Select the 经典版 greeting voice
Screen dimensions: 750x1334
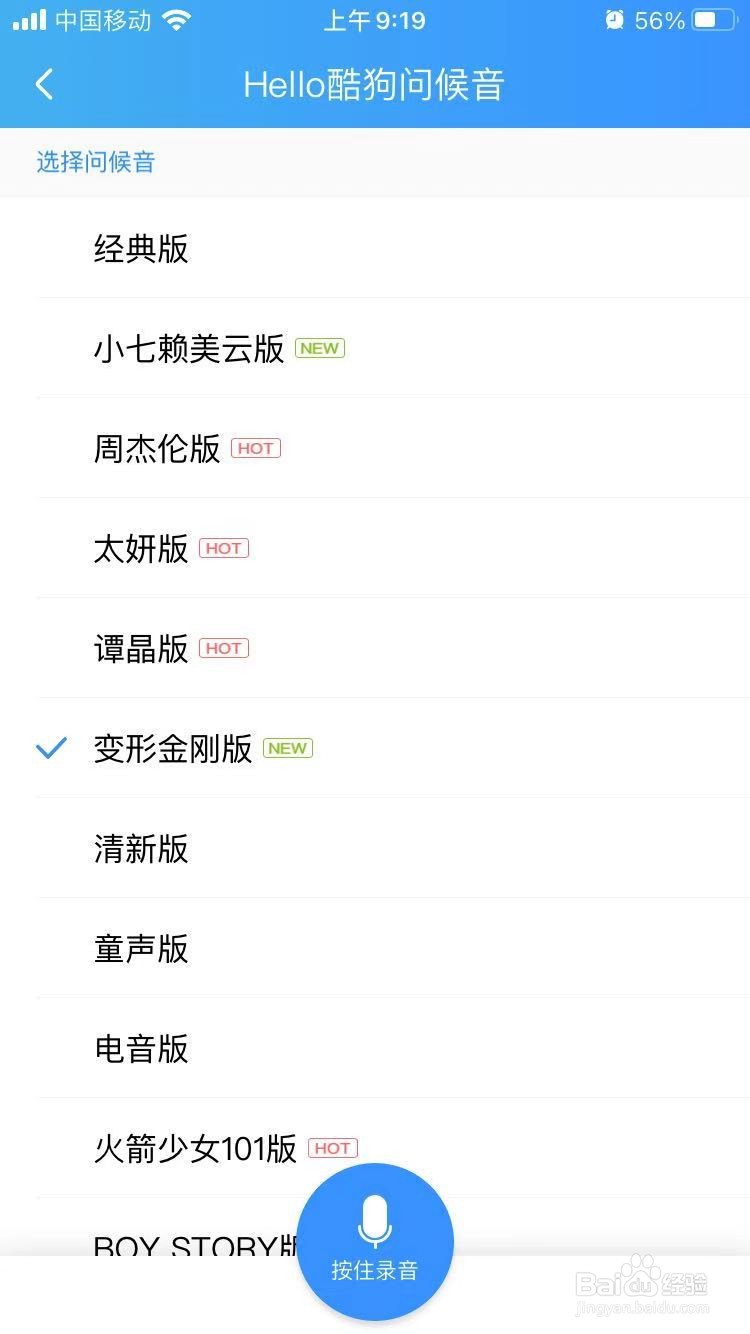(140, 249)
